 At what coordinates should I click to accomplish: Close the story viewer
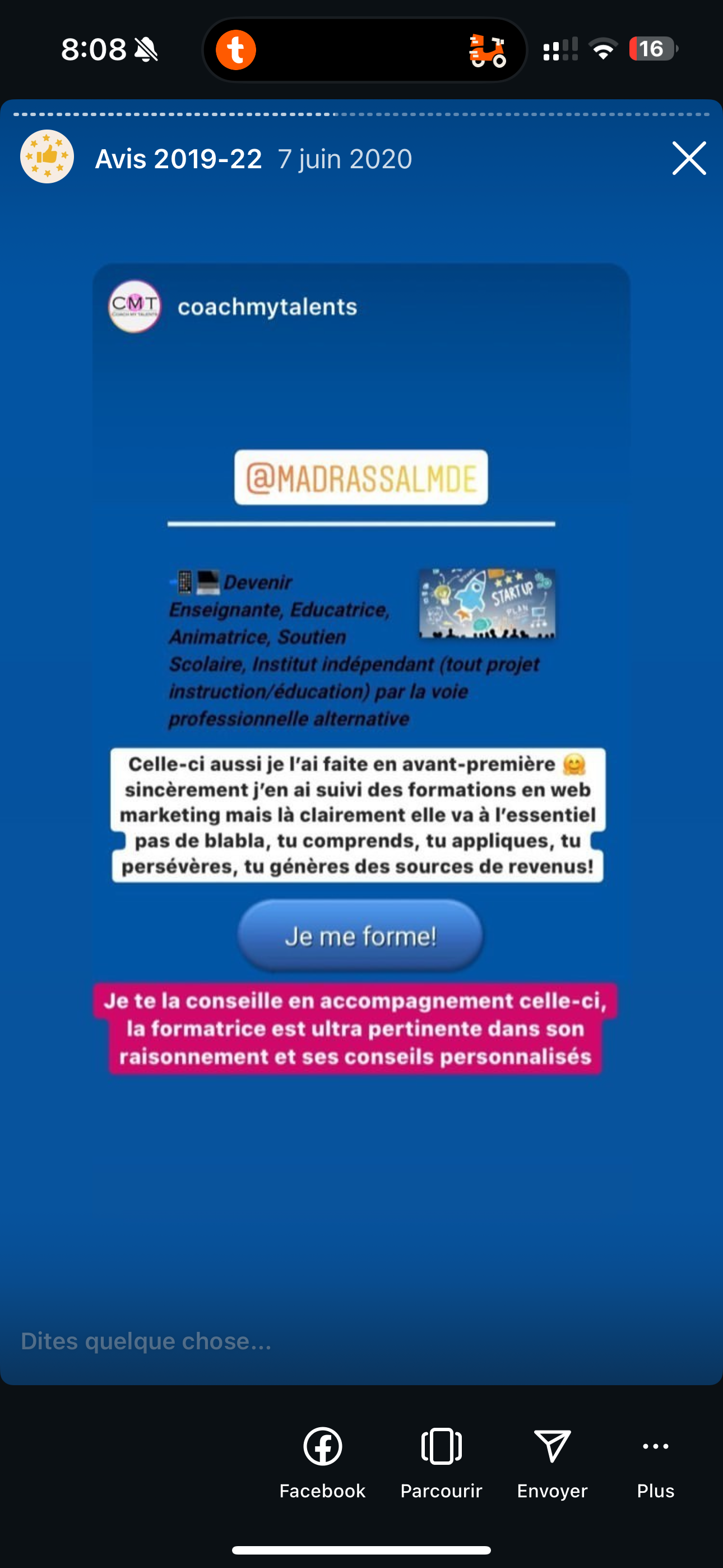coord(688,158)
